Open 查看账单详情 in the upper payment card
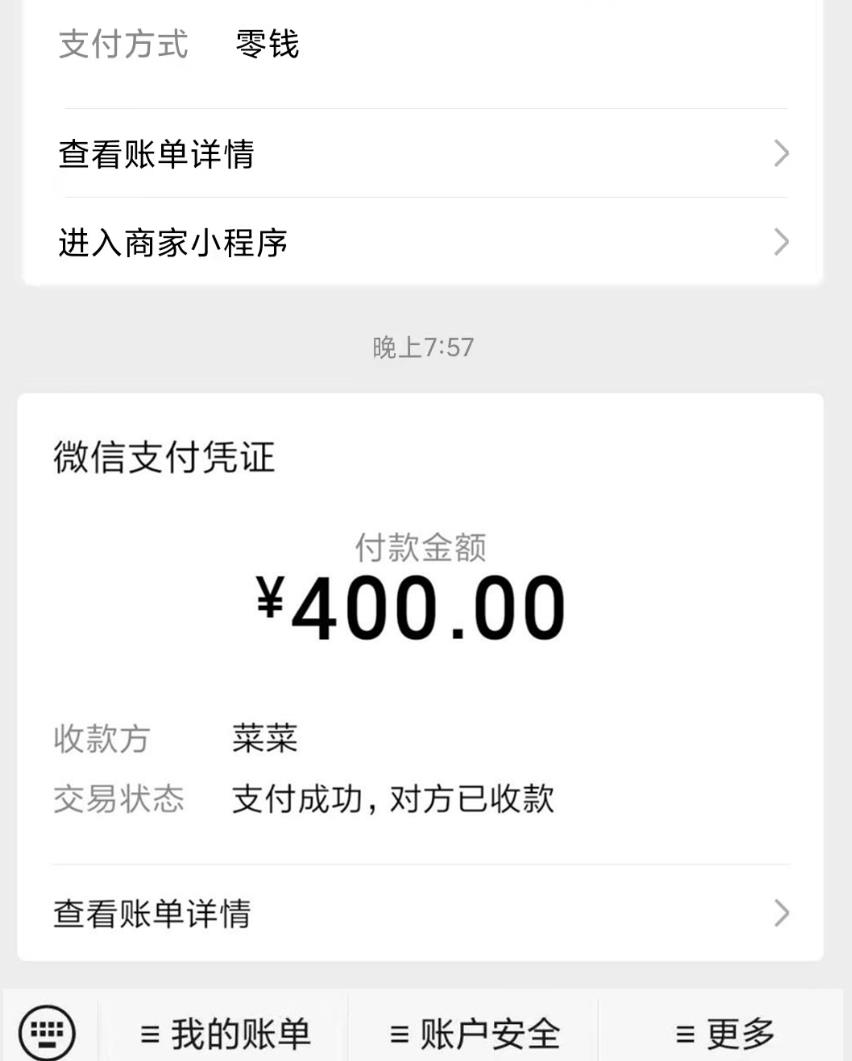 (420, 154)
